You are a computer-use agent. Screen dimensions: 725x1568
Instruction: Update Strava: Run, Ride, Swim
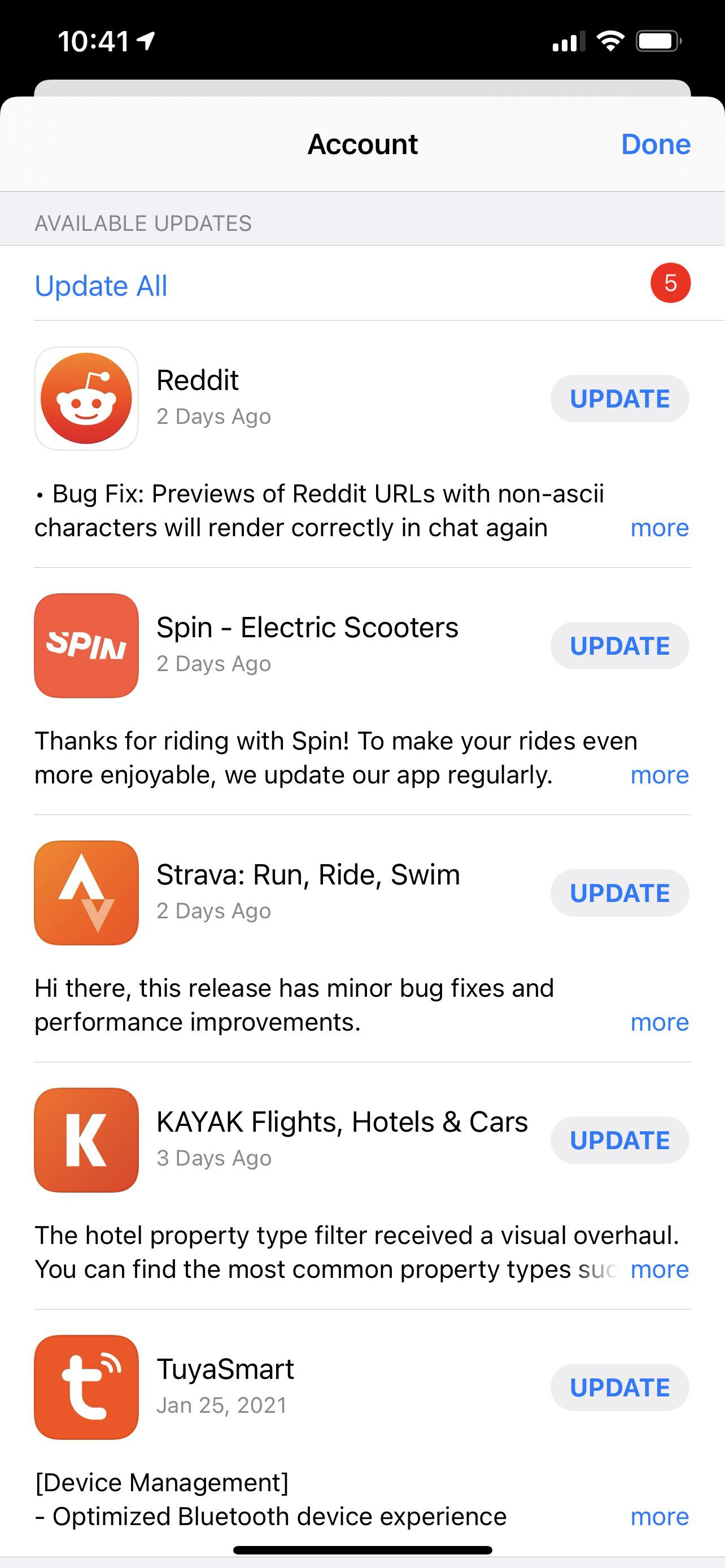click(619, 893)
